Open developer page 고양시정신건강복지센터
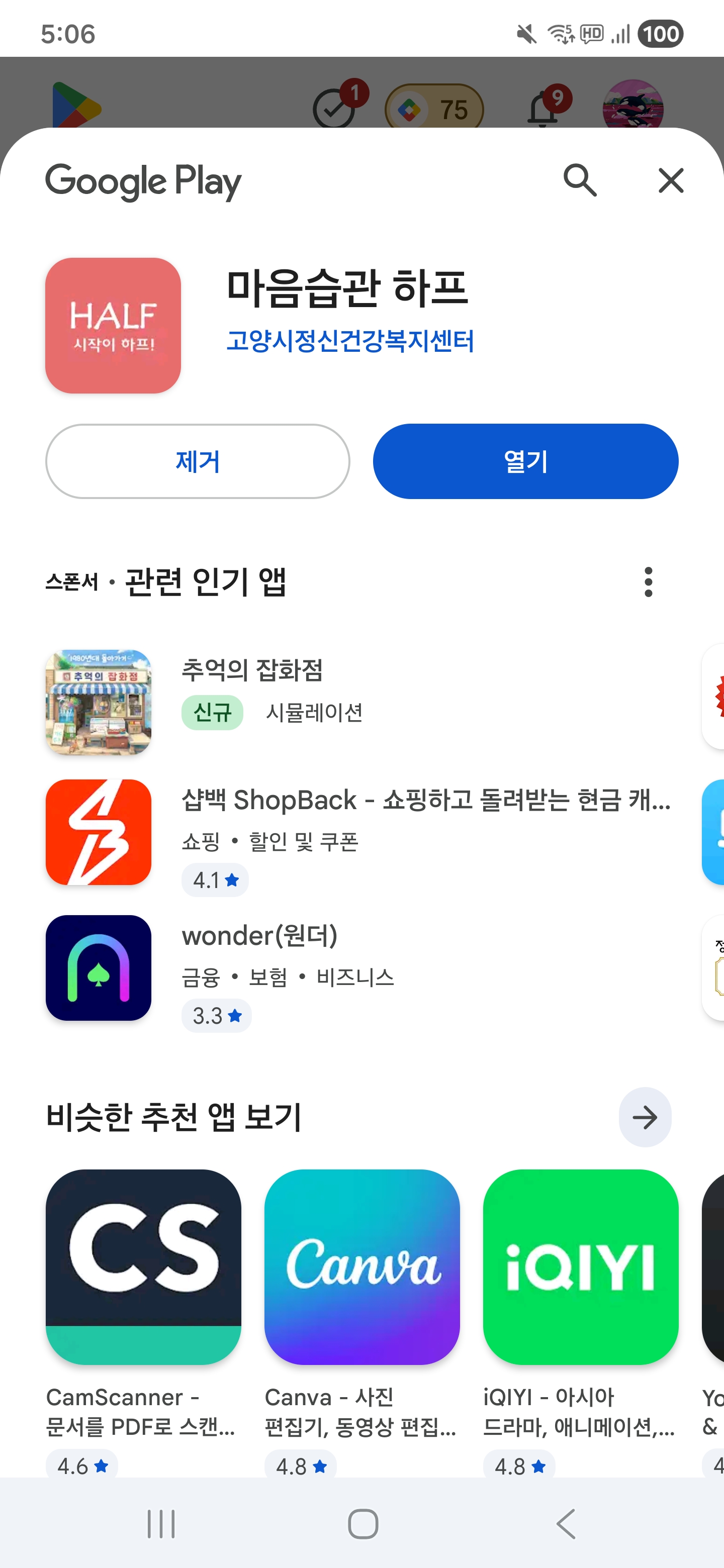Viewport: 724px width, 1568px height. pos(349,341)
